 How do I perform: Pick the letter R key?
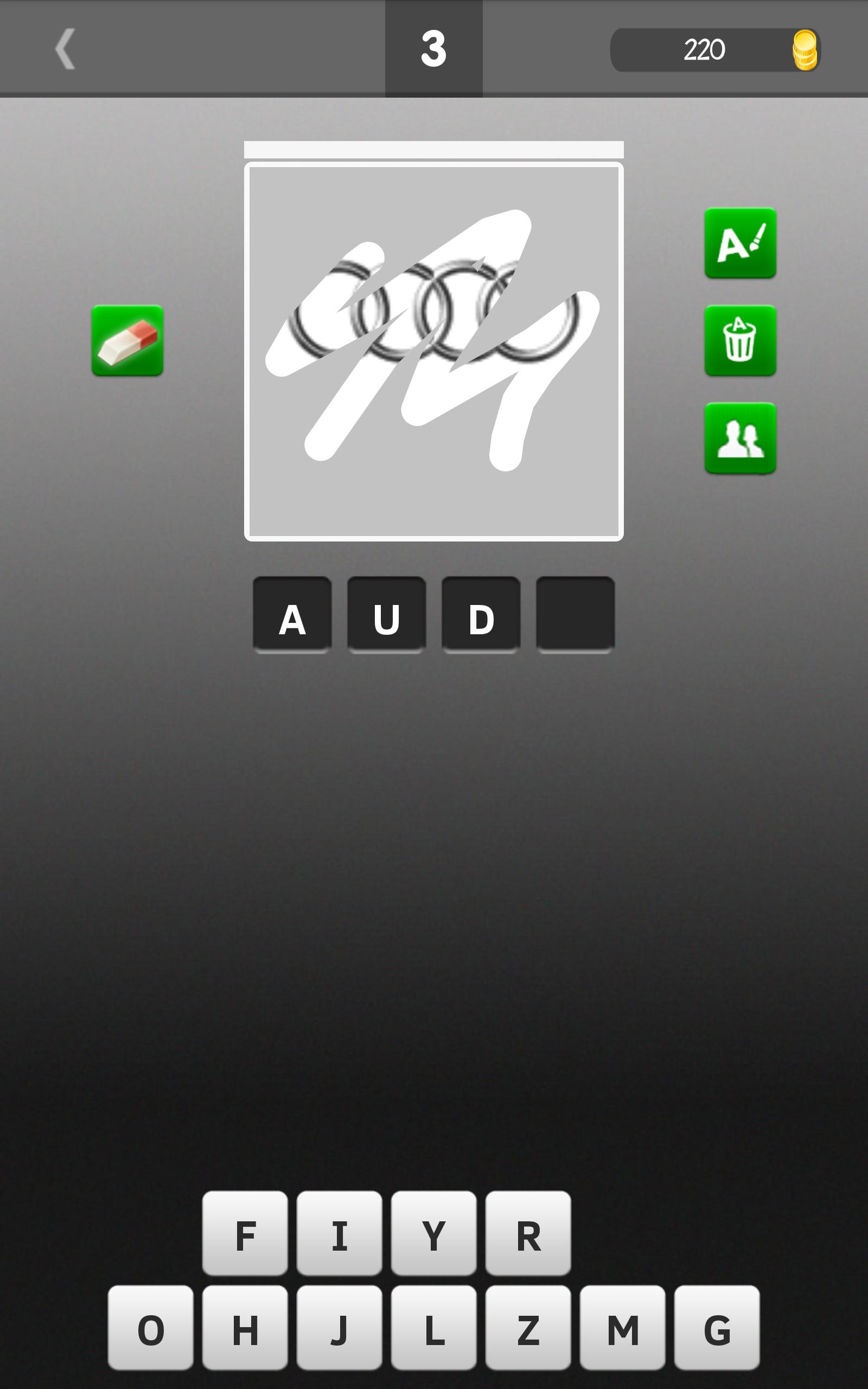(528, 1233)
